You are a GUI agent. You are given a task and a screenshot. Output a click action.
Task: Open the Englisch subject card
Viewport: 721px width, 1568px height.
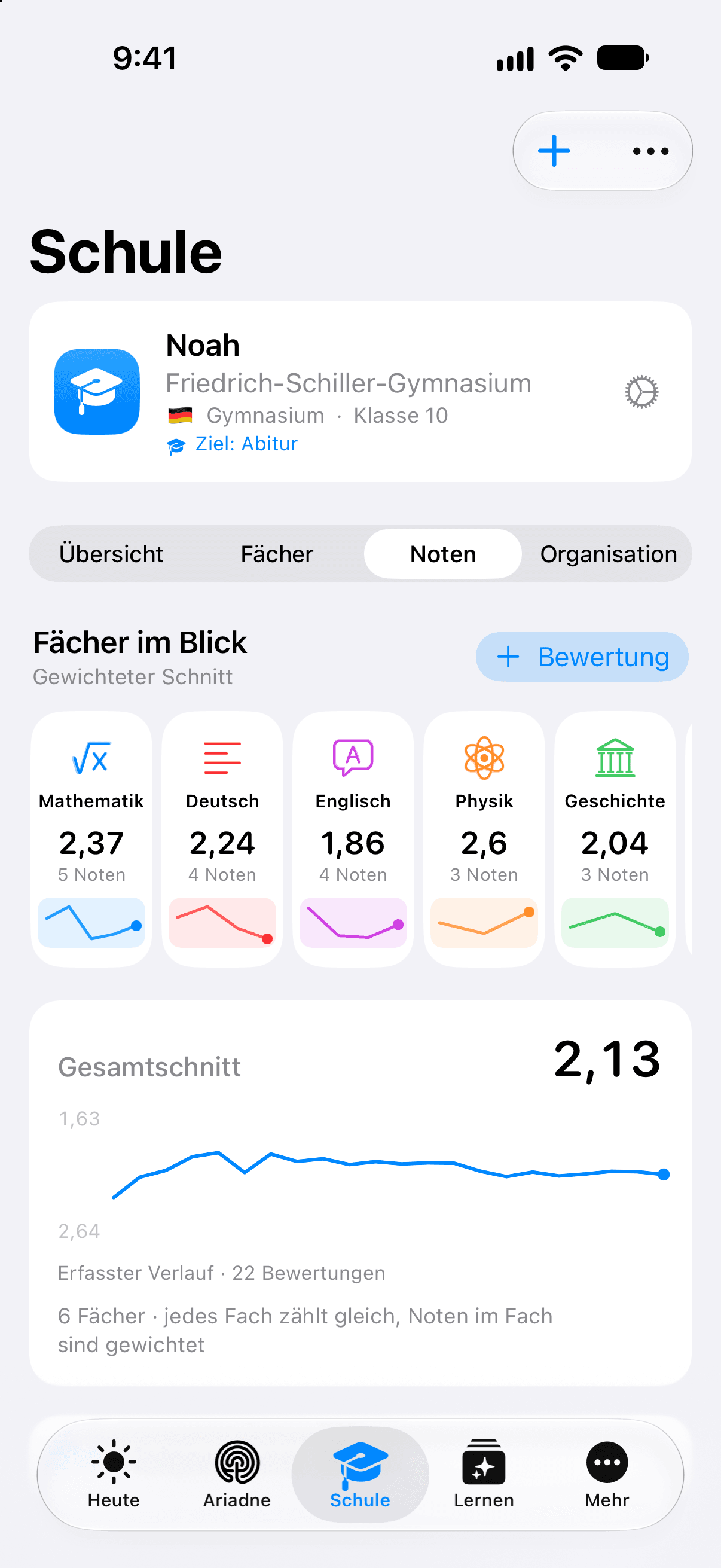point(353,839)
